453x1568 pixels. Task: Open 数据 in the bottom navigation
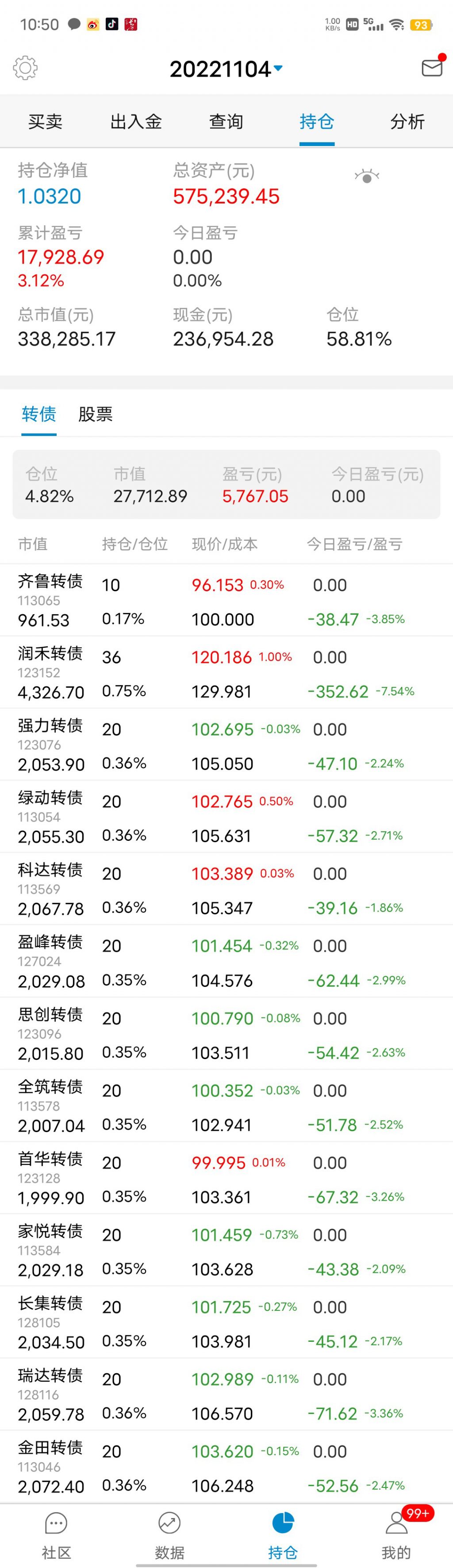[169, 1536]
